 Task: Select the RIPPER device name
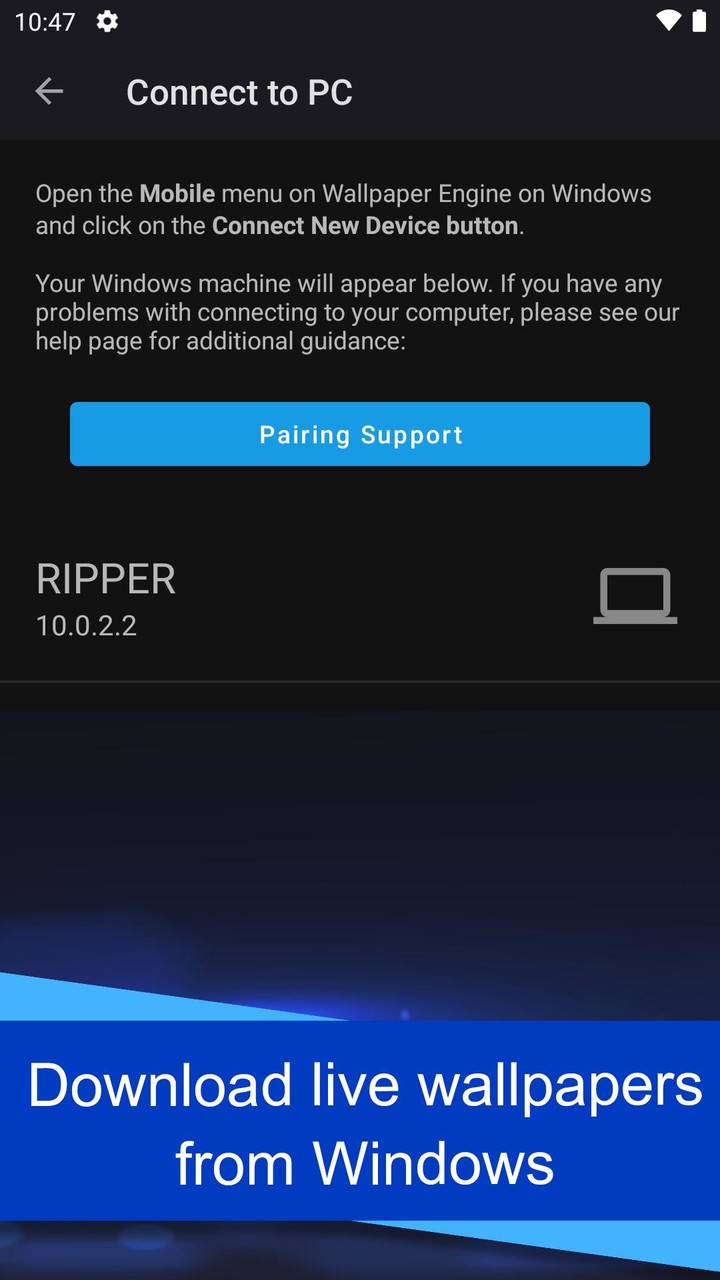(105, 578)
